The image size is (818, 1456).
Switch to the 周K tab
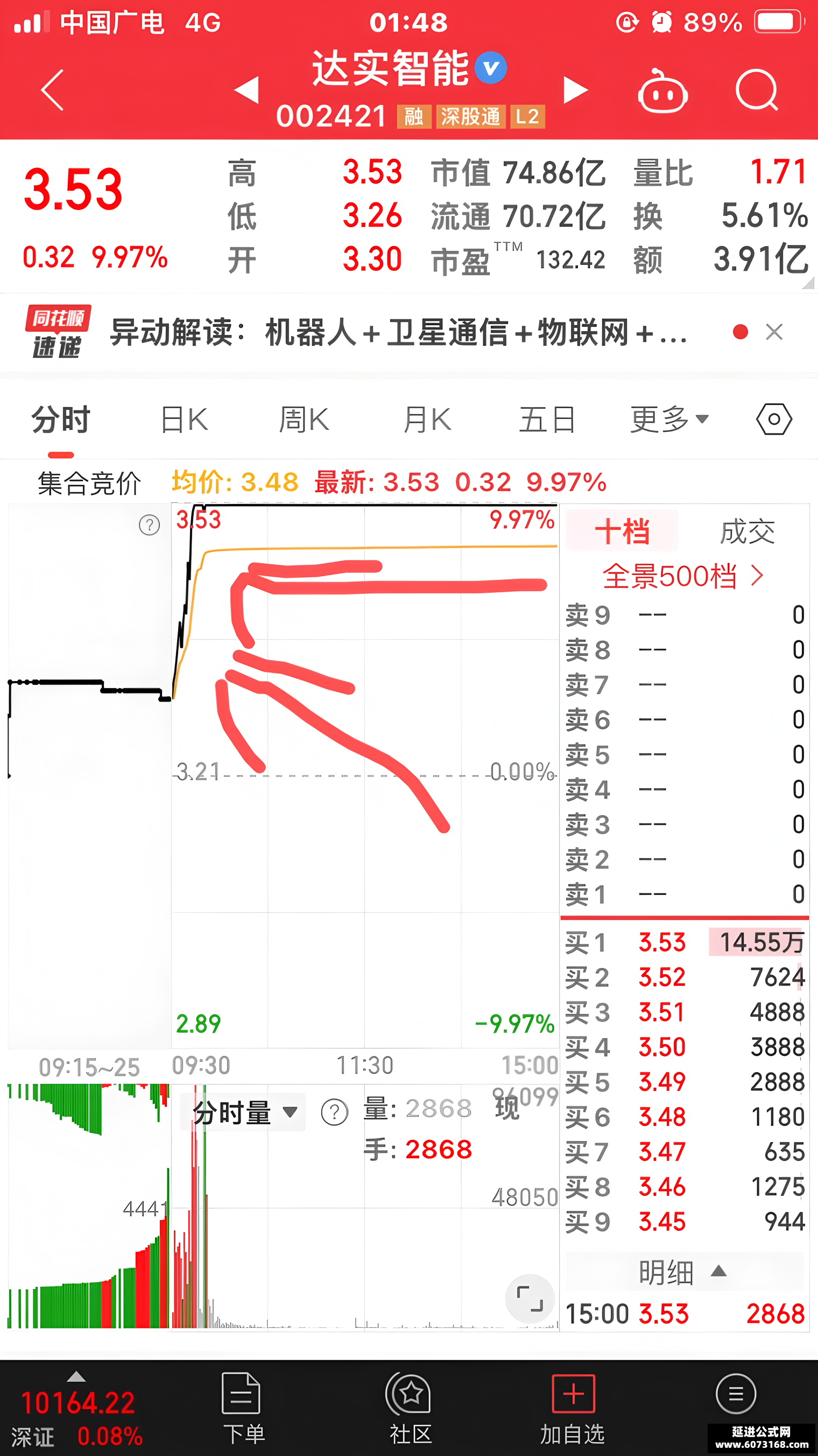coord(304,420)
